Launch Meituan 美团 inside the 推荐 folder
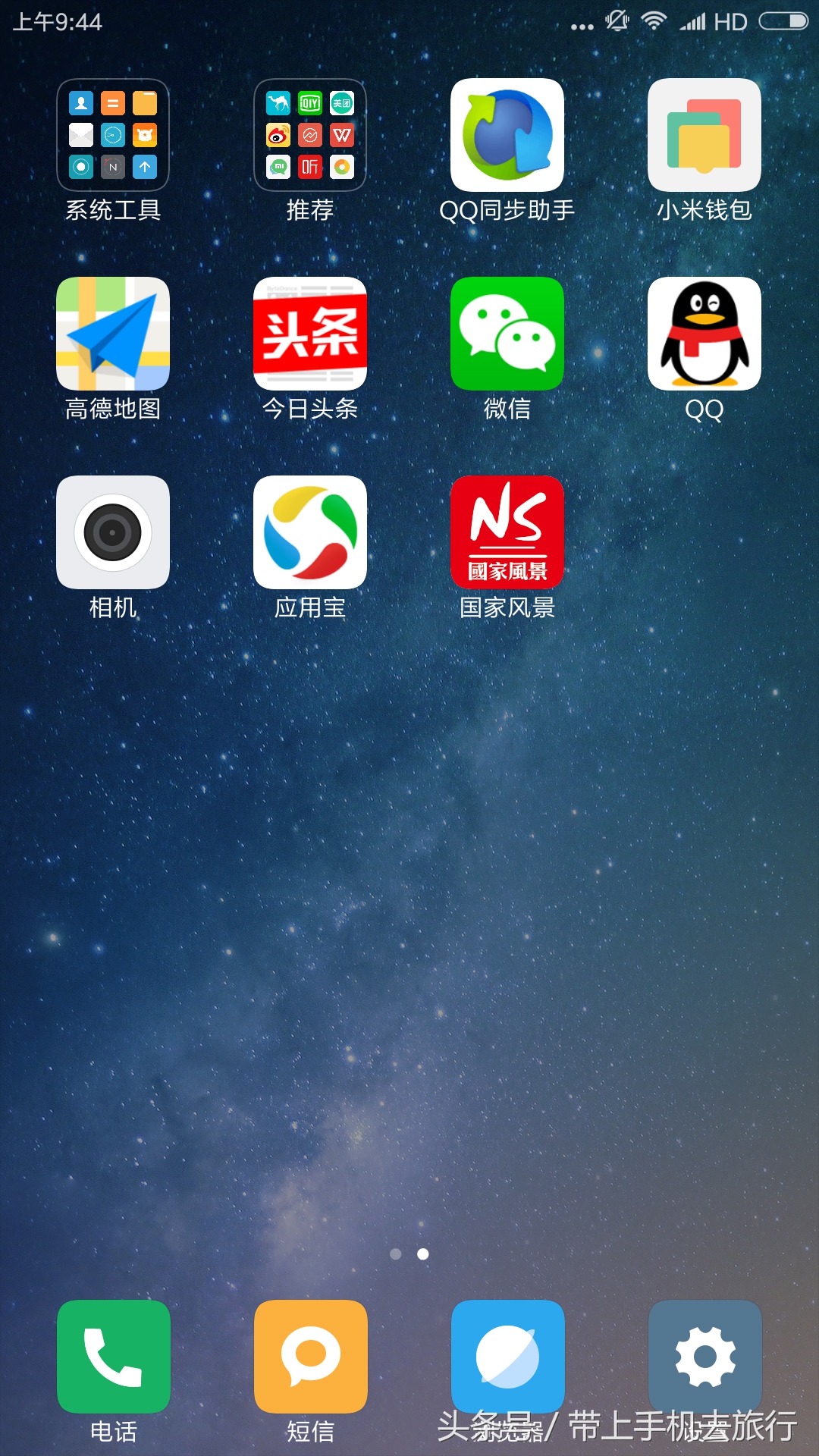The height and width of the screenshot is (1456, 819). click(x=341, y=104)
